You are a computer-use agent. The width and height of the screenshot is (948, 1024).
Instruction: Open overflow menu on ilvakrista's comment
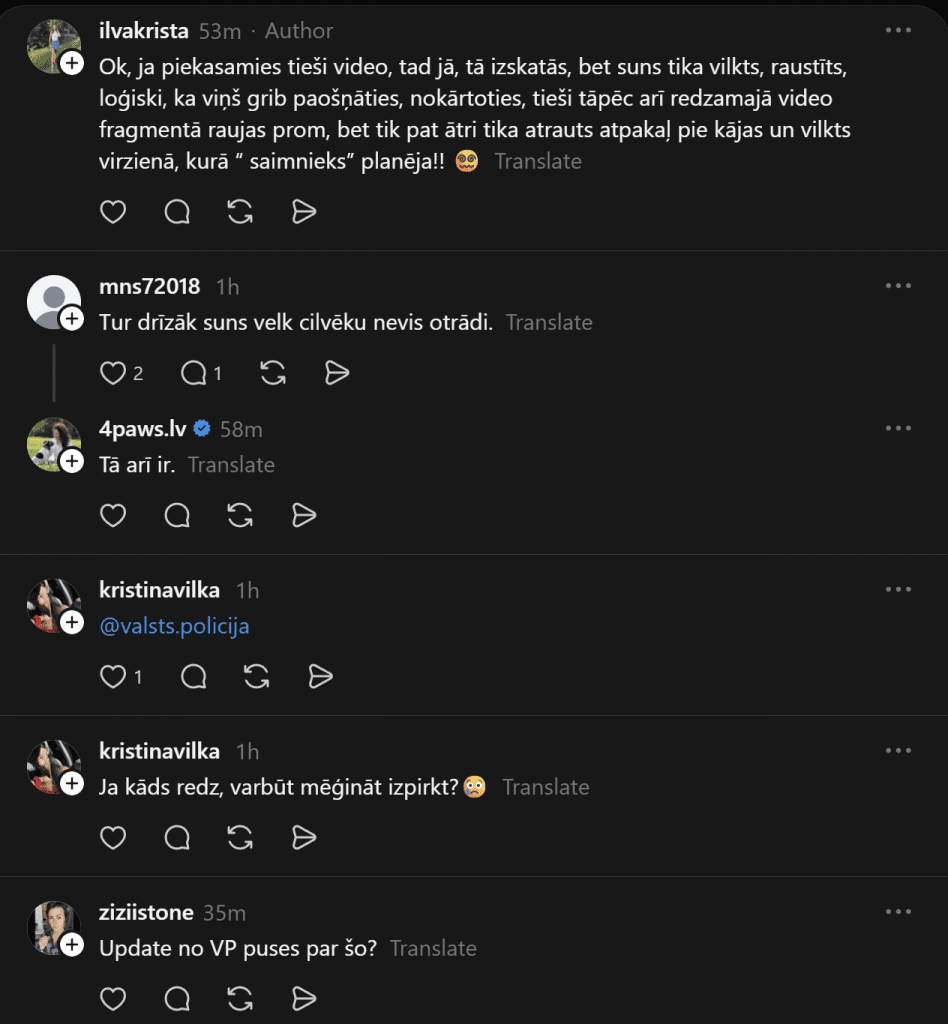898,30
